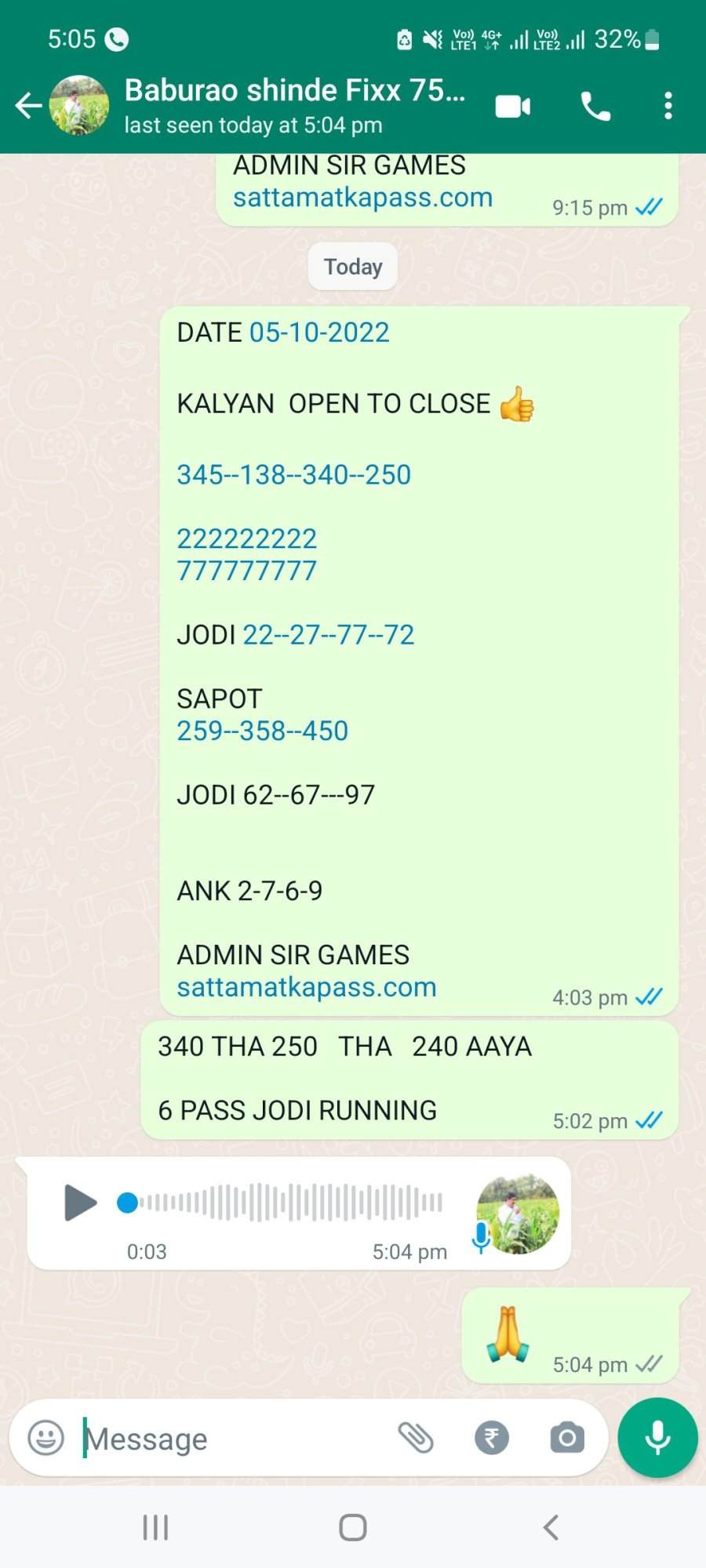This screenshot has width=706, height=1568.
Task: Open the emoji picker
Action: pyautogui.click(x=45, y=1438)
